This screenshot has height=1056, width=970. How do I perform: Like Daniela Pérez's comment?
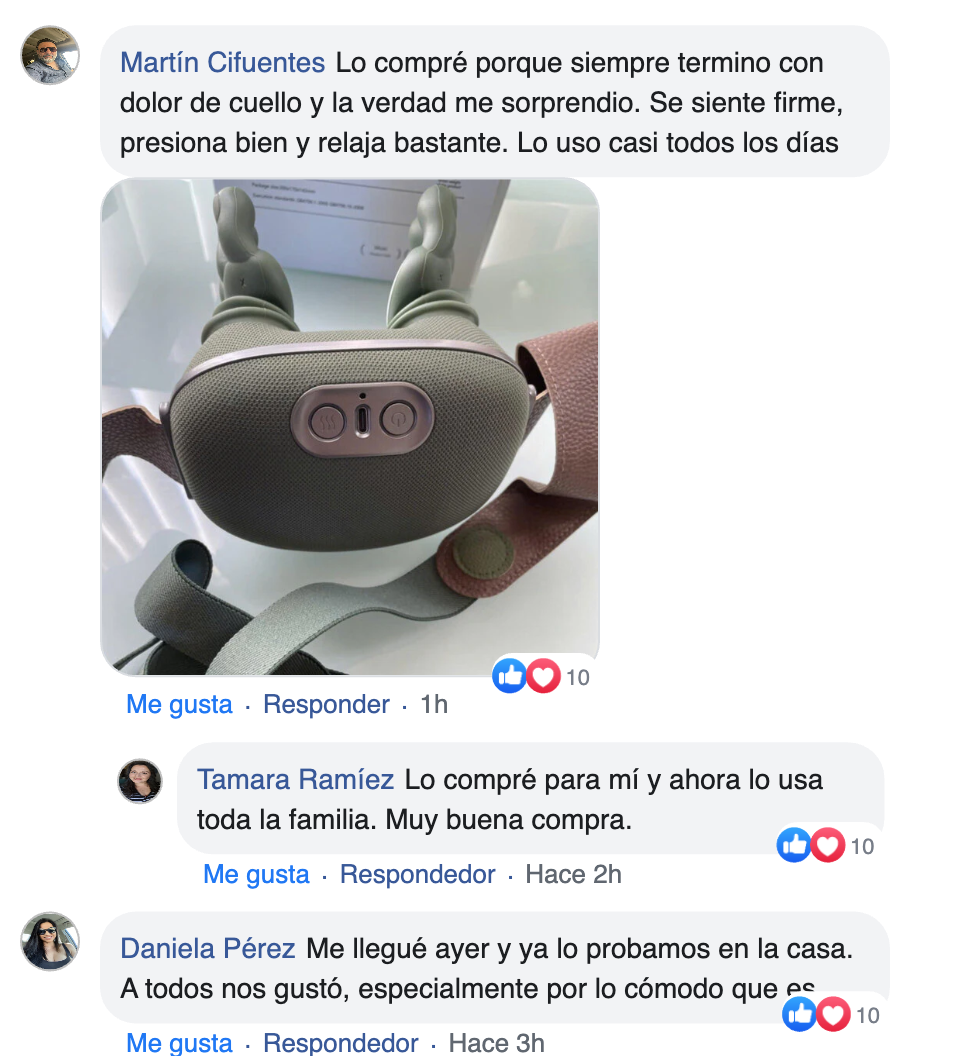tap(179, 1043)
